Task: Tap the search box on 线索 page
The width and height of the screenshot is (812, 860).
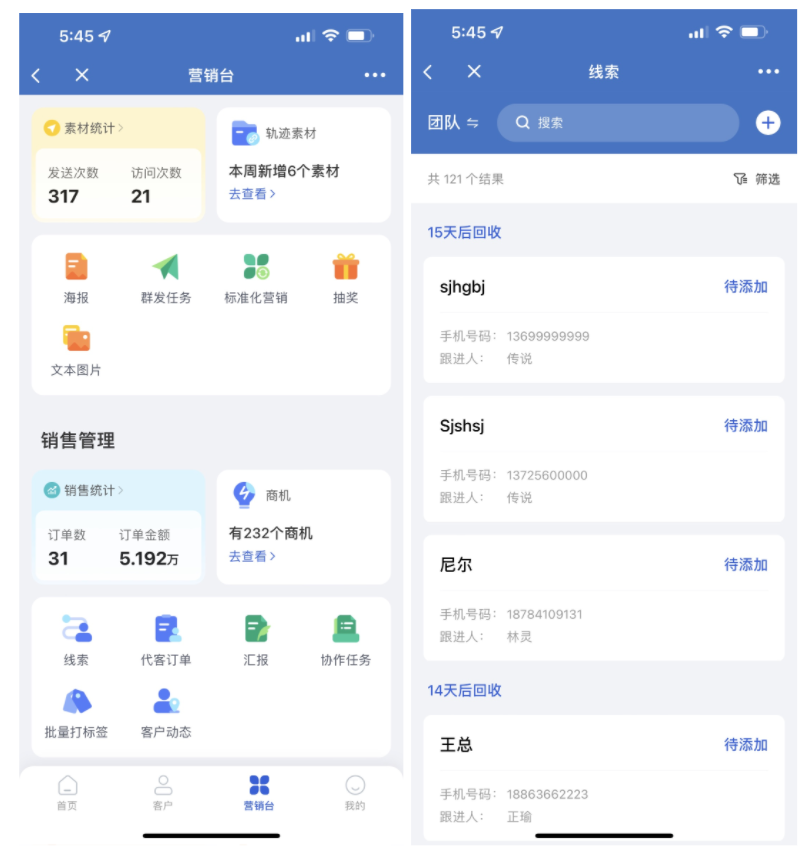Action: tap(618, 123)
